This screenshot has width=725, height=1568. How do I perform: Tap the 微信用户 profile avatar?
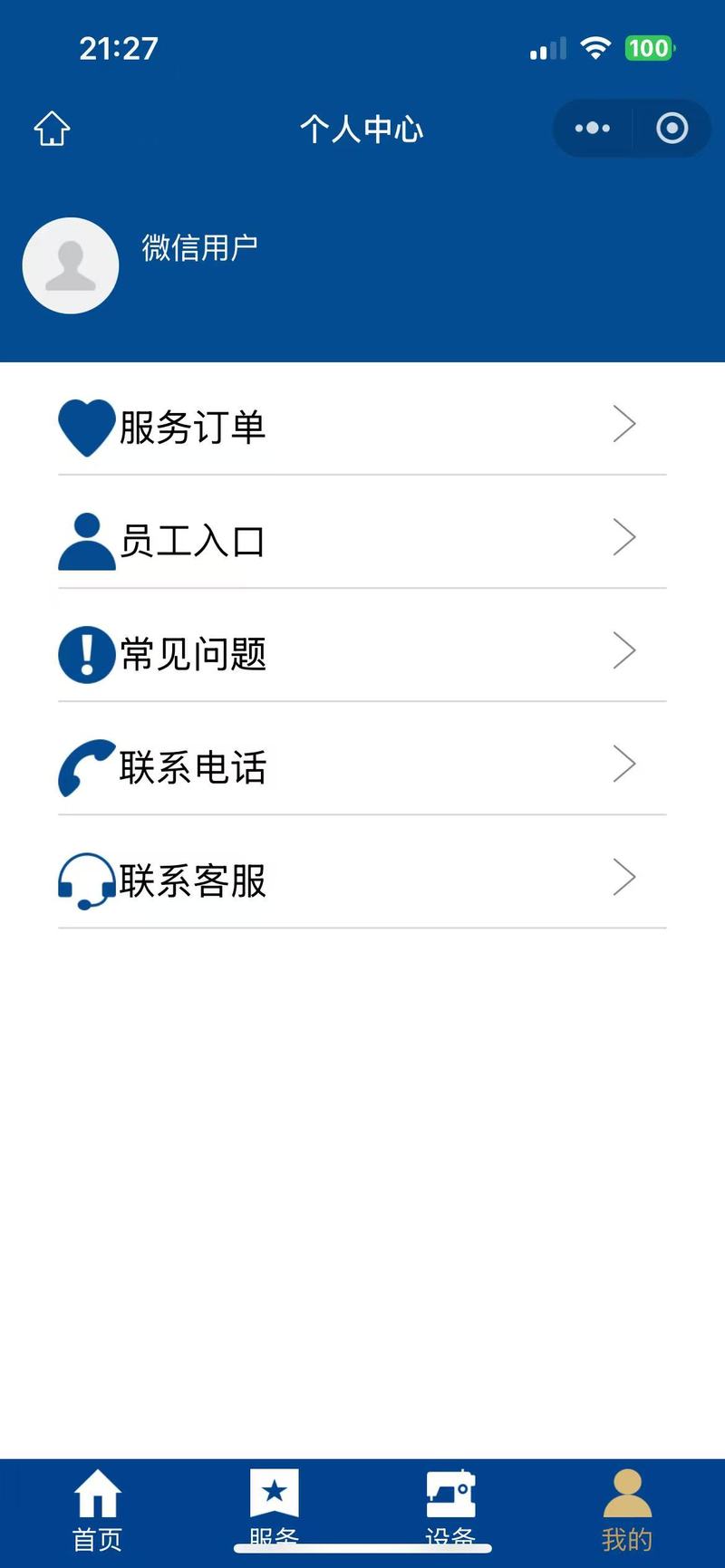point(71,265)
